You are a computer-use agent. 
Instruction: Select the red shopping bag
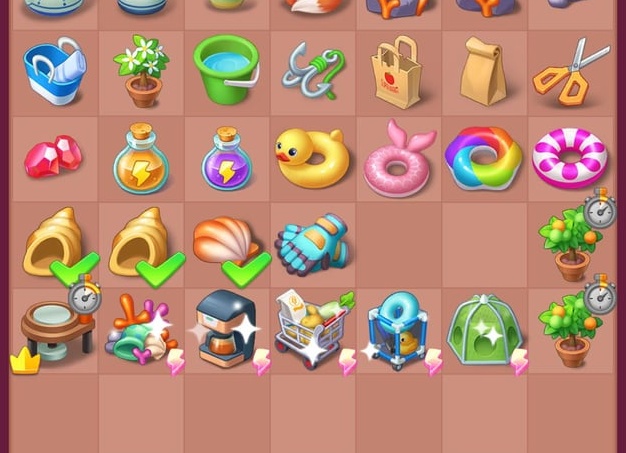[397, 72]
